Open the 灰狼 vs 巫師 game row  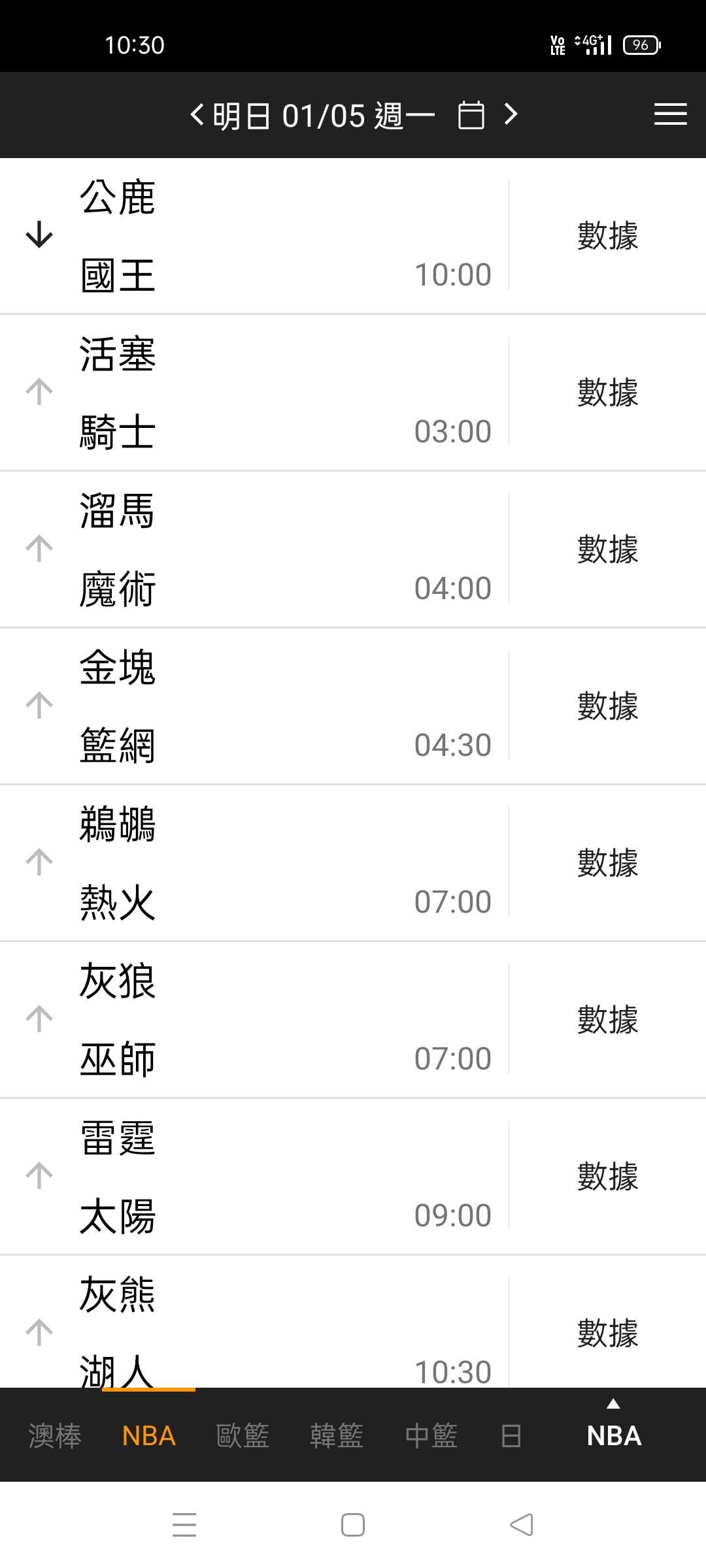261,1019
